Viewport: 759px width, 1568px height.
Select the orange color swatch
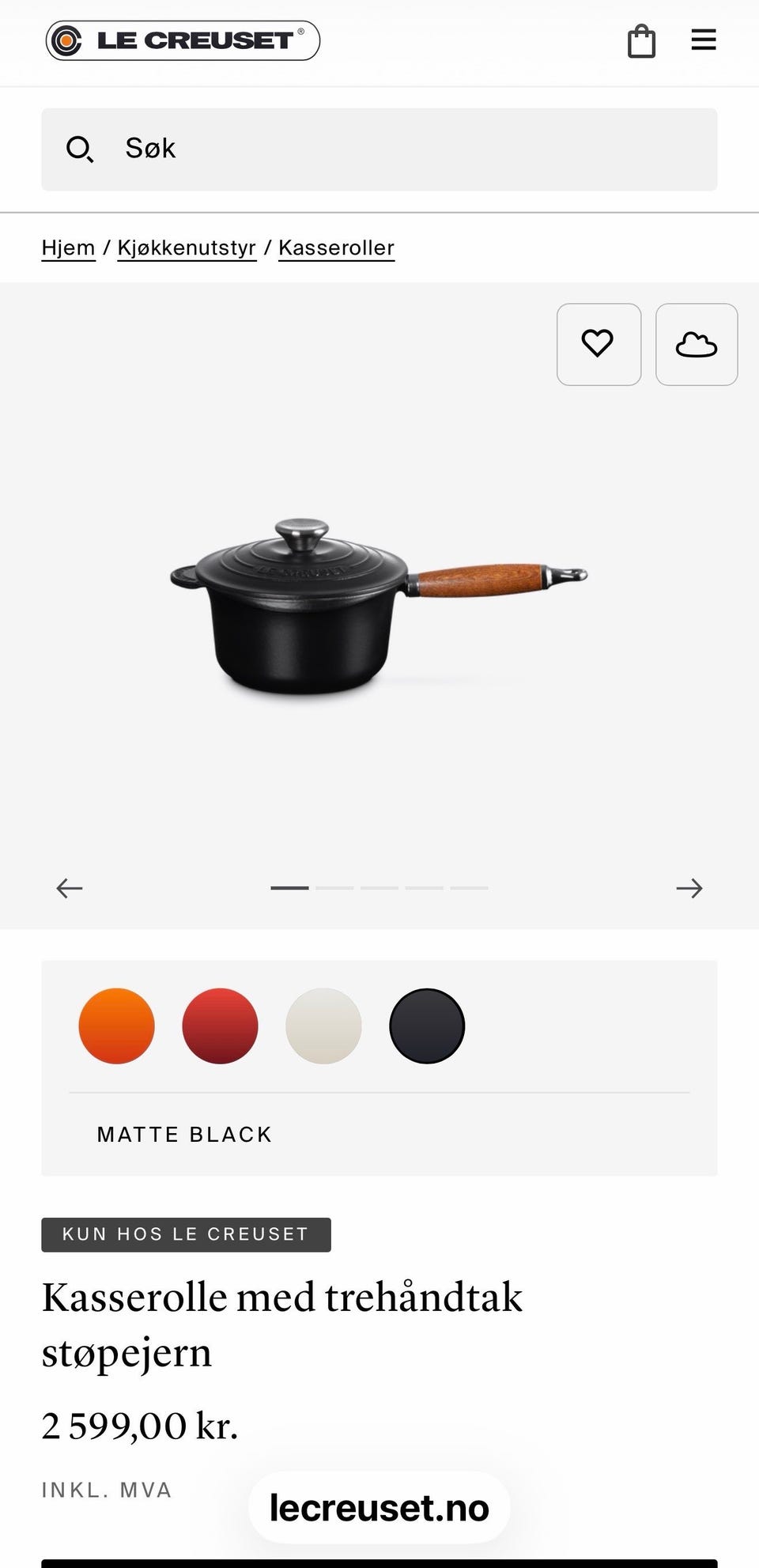pos(116,1026)
